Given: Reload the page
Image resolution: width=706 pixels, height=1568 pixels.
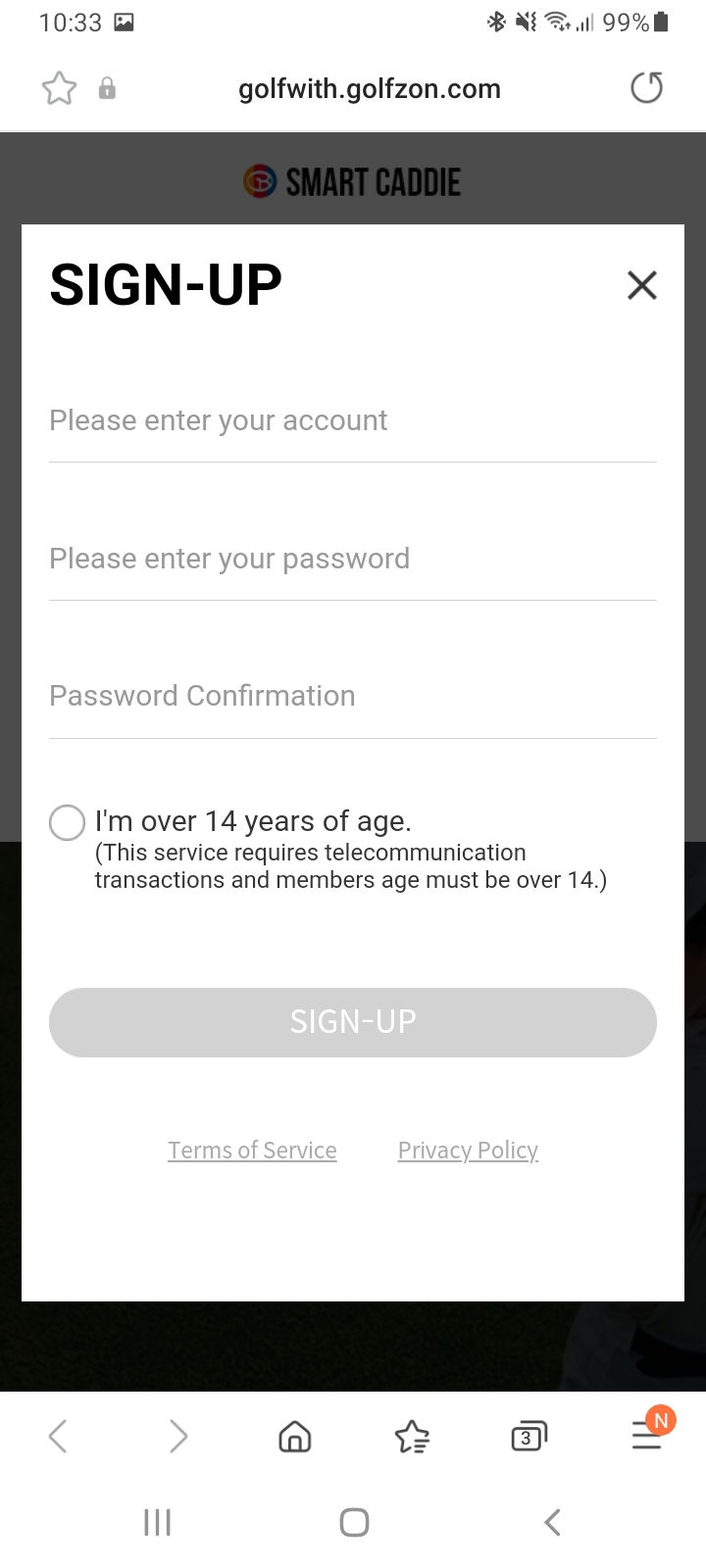Looking at the screenshot, I should pyautogui.click(x=646, y=88).
